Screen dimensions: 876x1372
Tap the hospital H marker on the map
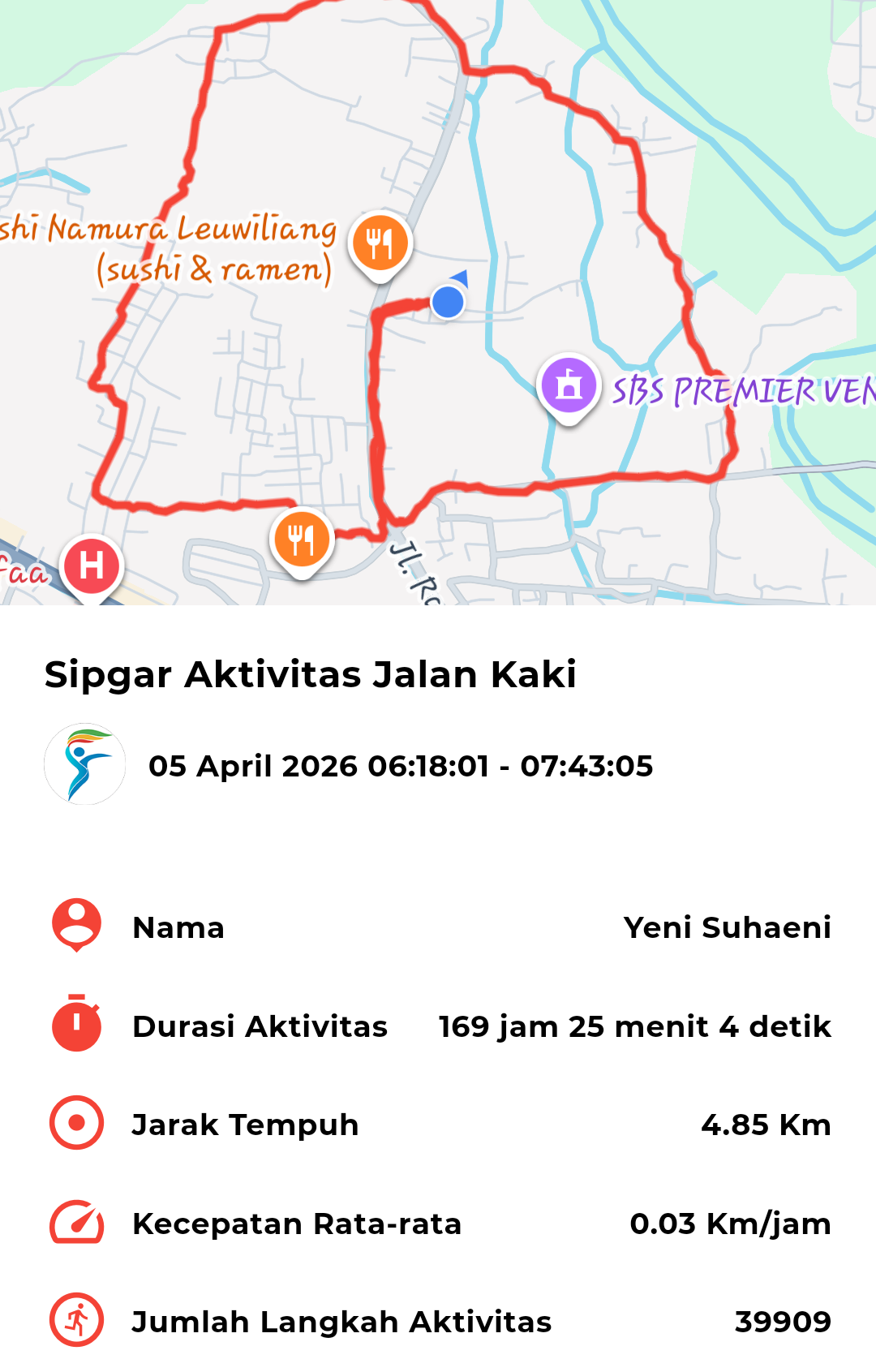[92, 566]
